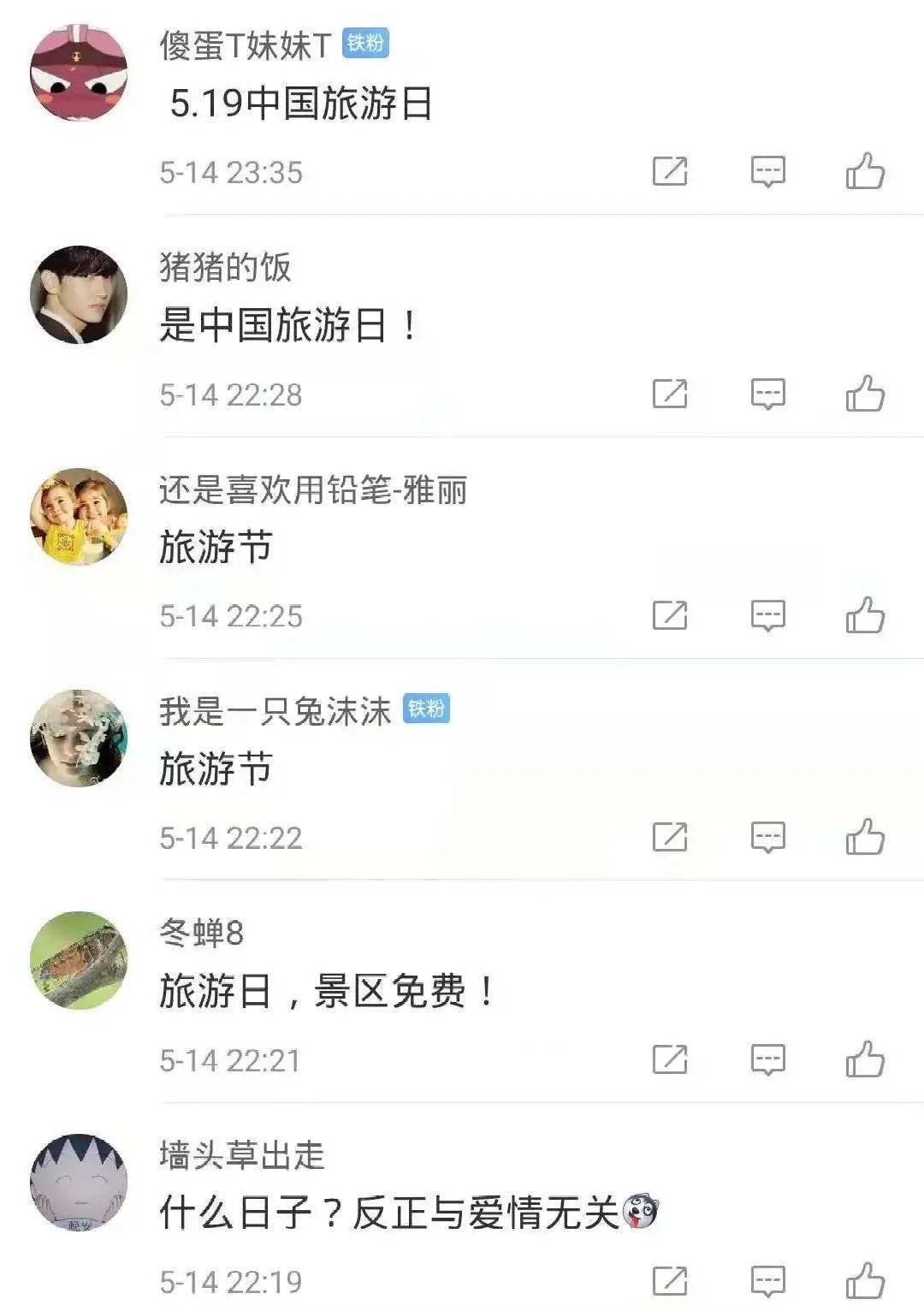Reply to 傻蛋T妹妹T's comment
924x1311 pixels.
pos(767,171)
